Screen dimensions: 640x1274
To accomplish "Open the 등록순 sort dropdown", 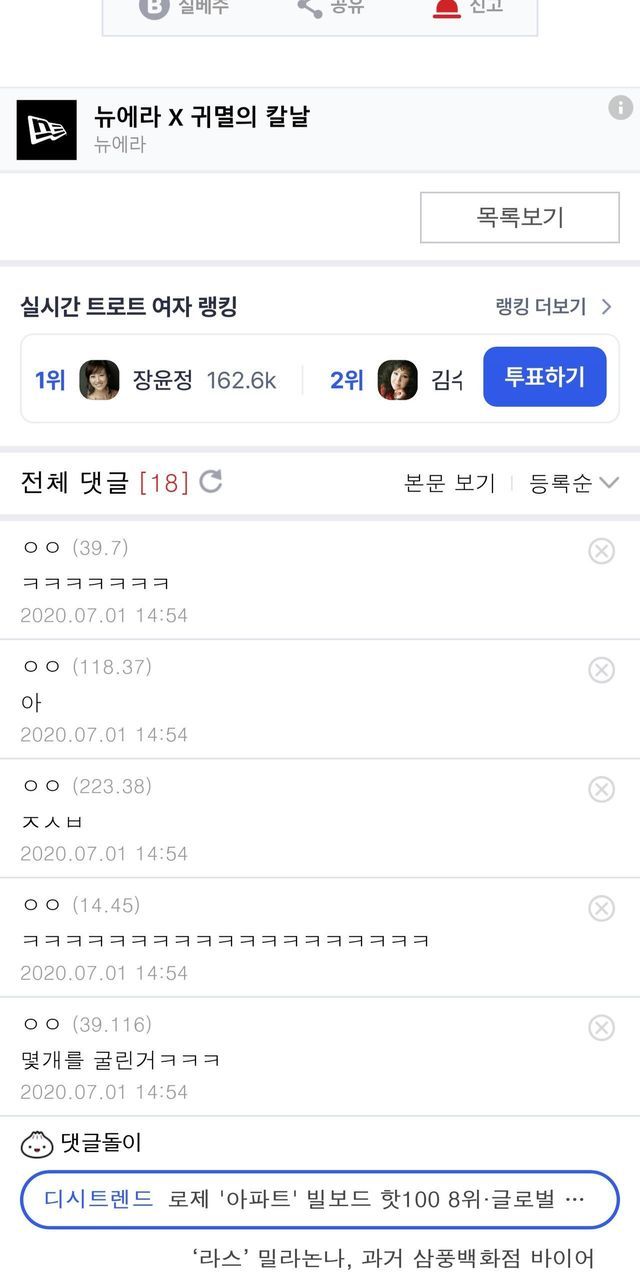I will (573, 484).
